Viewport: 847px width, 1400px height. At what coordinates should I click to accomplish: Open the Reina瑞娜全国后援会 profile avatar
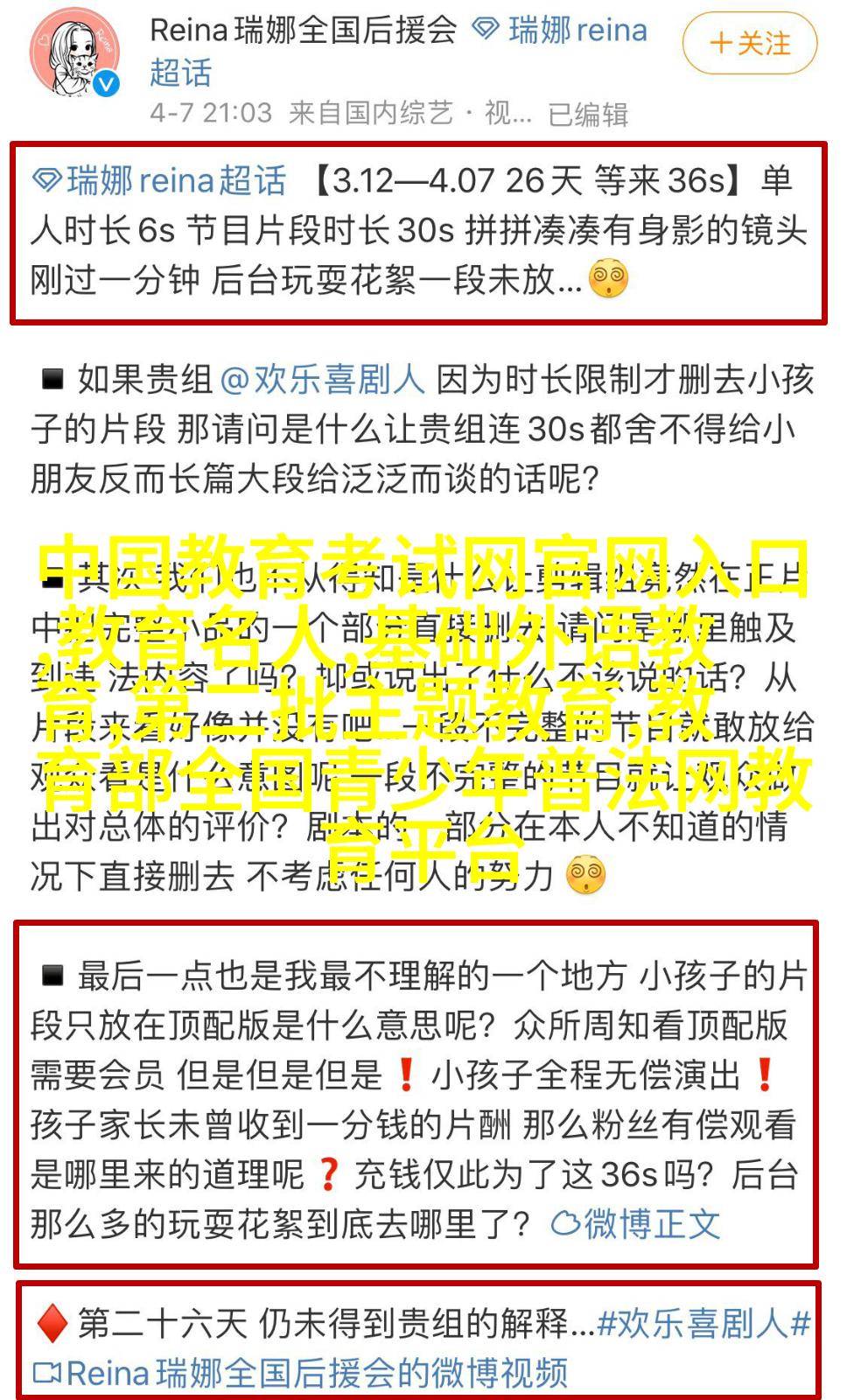73,53
